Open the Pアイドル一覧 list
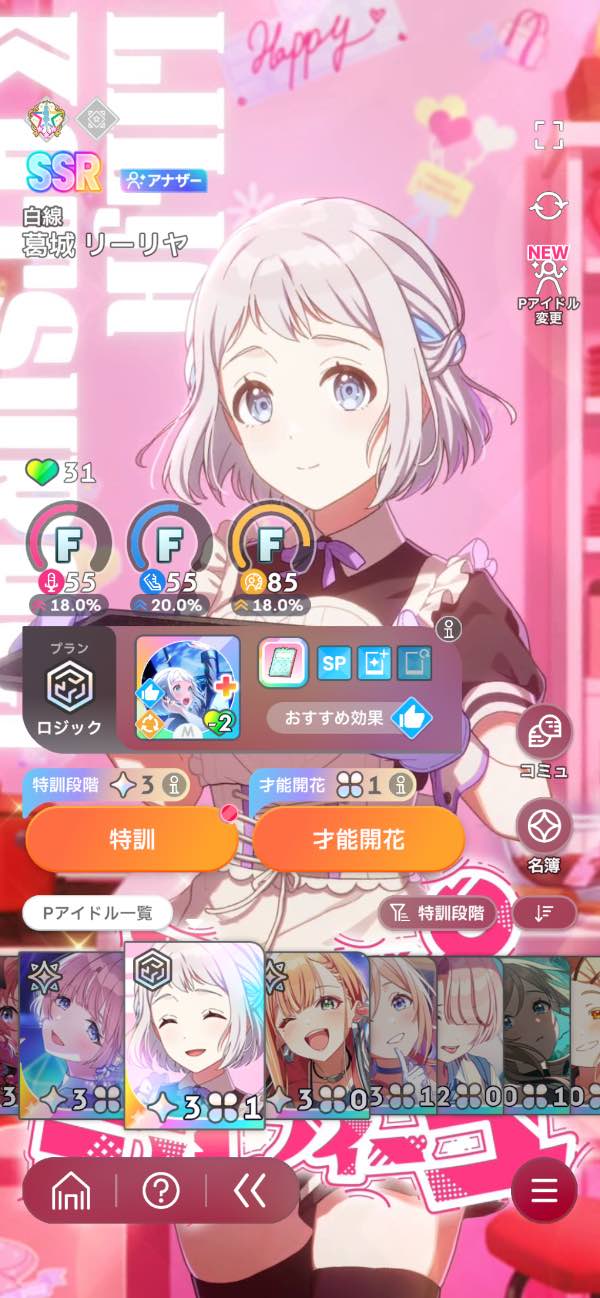600x1298 pixels. point(97,913)
